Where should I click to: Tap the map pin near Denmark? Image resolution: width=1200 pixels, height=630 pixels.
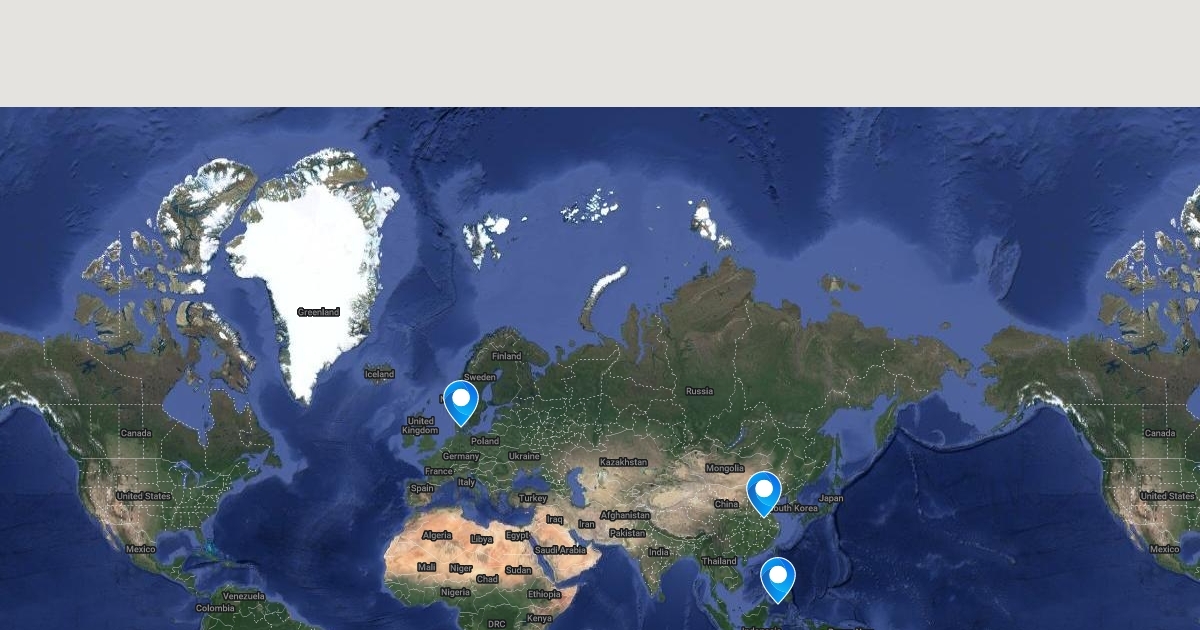tap(461, 403)
